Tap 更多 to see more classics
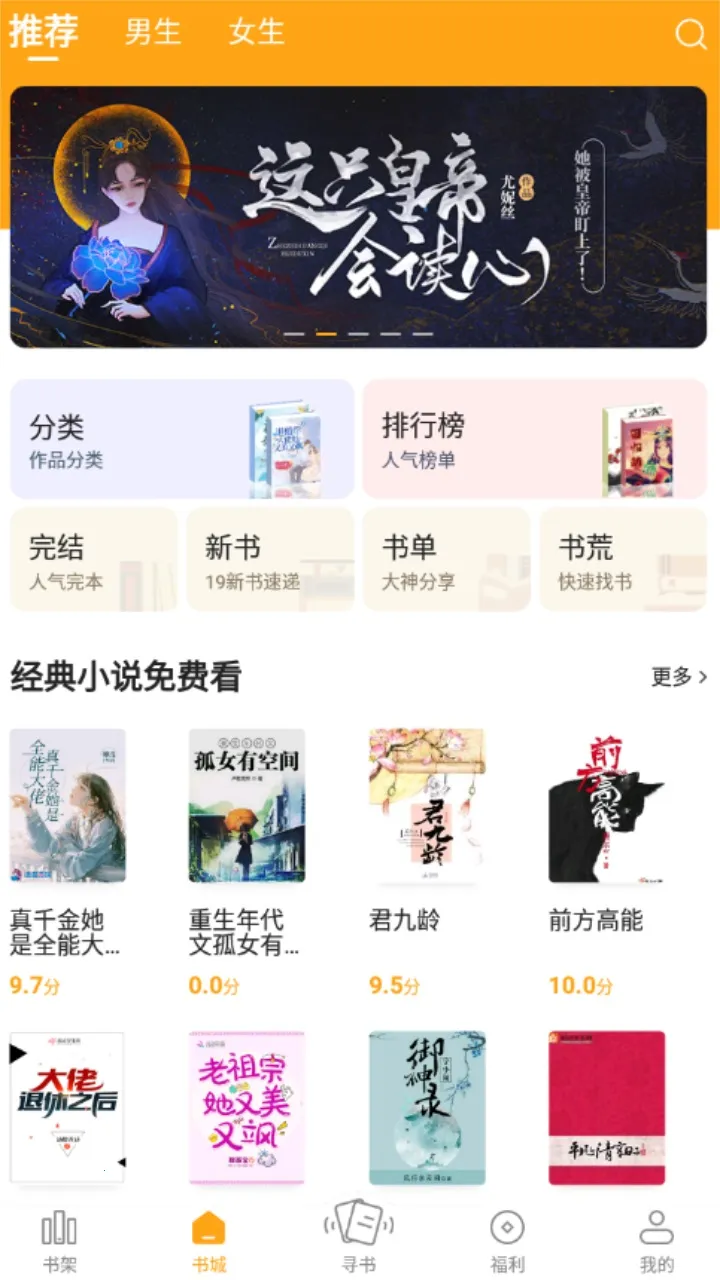This screenshot has width=720, height=1280. coord(679,677)
